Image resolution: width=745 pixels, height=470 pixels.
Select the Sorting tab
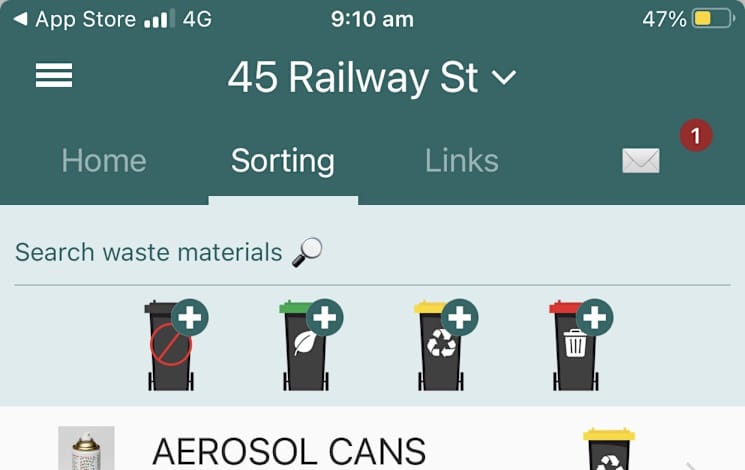point(282,161)
